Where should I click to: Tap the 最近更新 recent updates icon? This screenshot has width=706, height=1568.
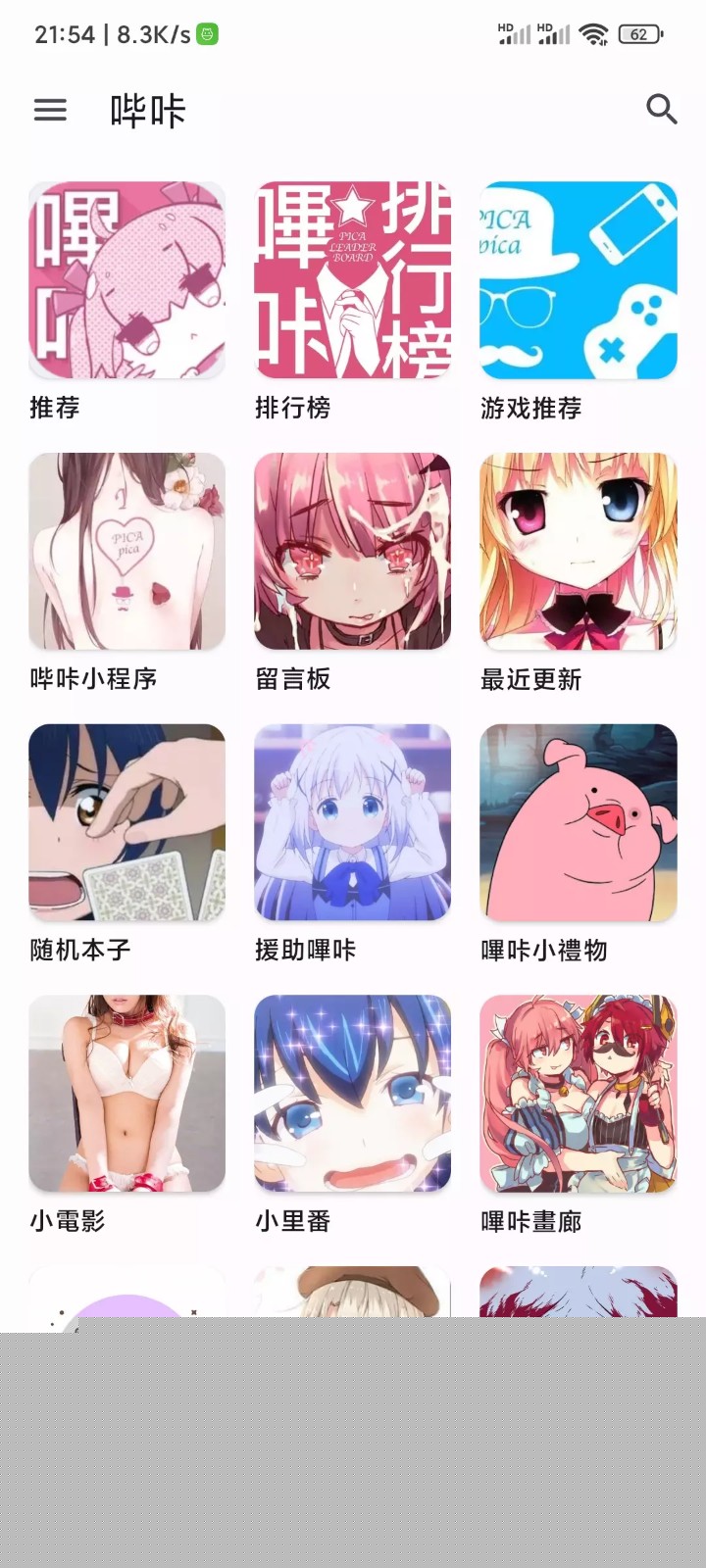click(578, 552)
